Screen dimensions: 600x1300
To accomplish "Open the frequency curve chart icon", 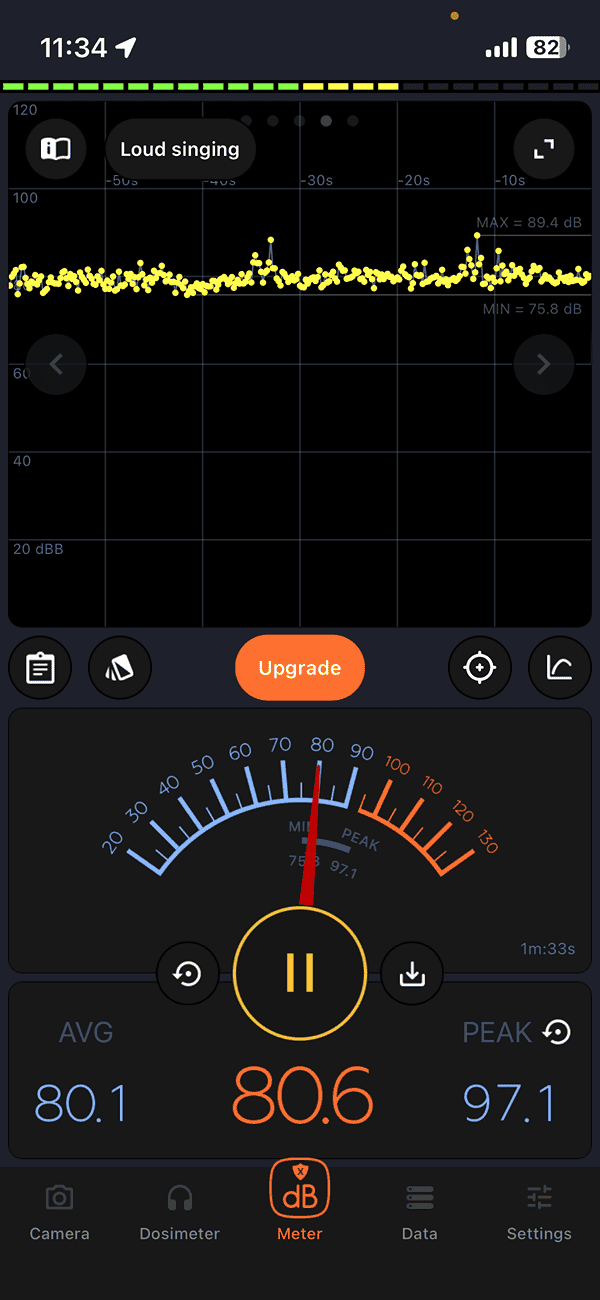I will point(560,668).
